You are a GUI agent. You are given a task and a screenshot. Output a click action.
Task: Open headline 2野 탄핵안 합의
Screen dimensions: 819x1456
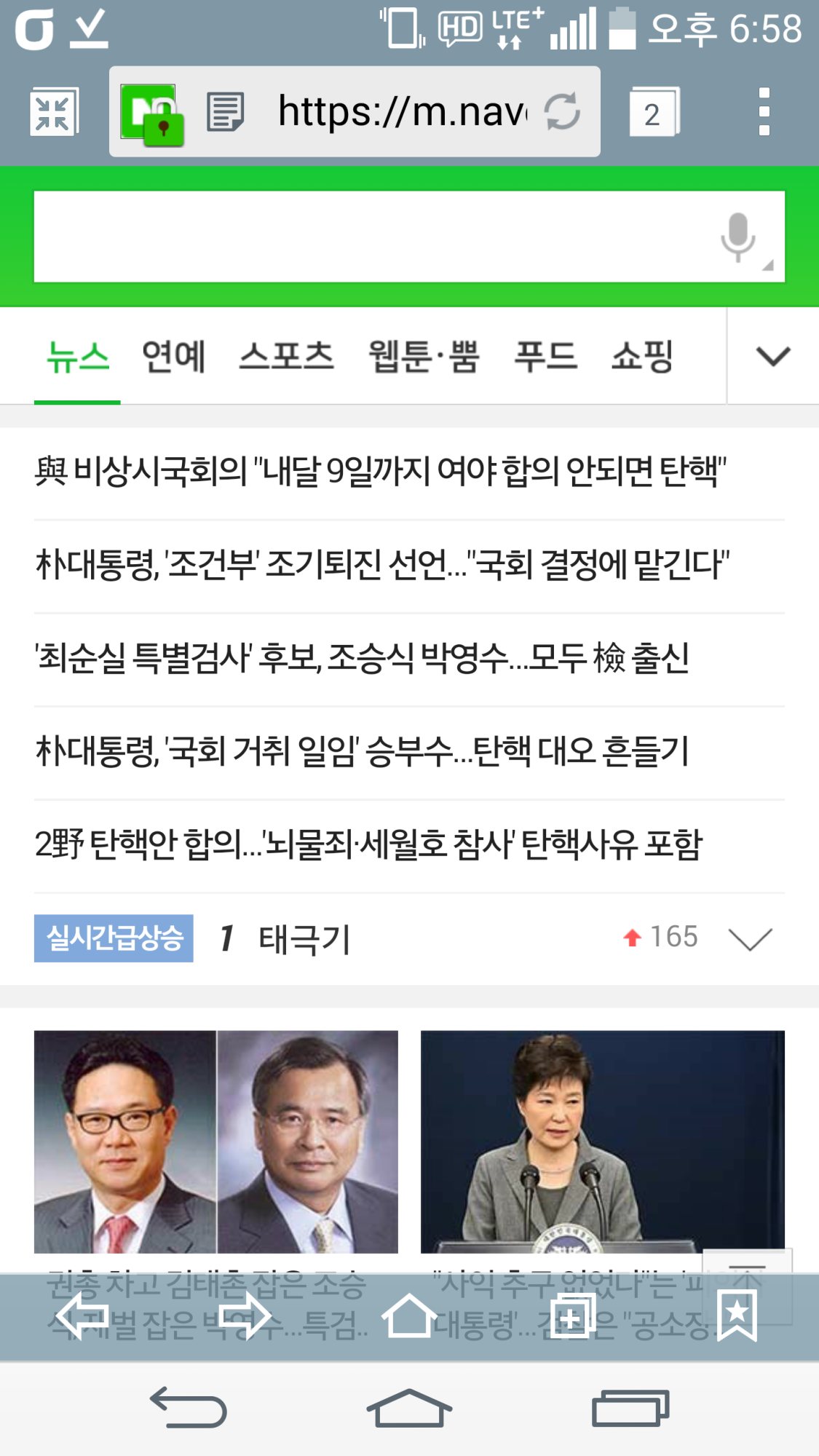pyautogui.click(x=368, y=844)
